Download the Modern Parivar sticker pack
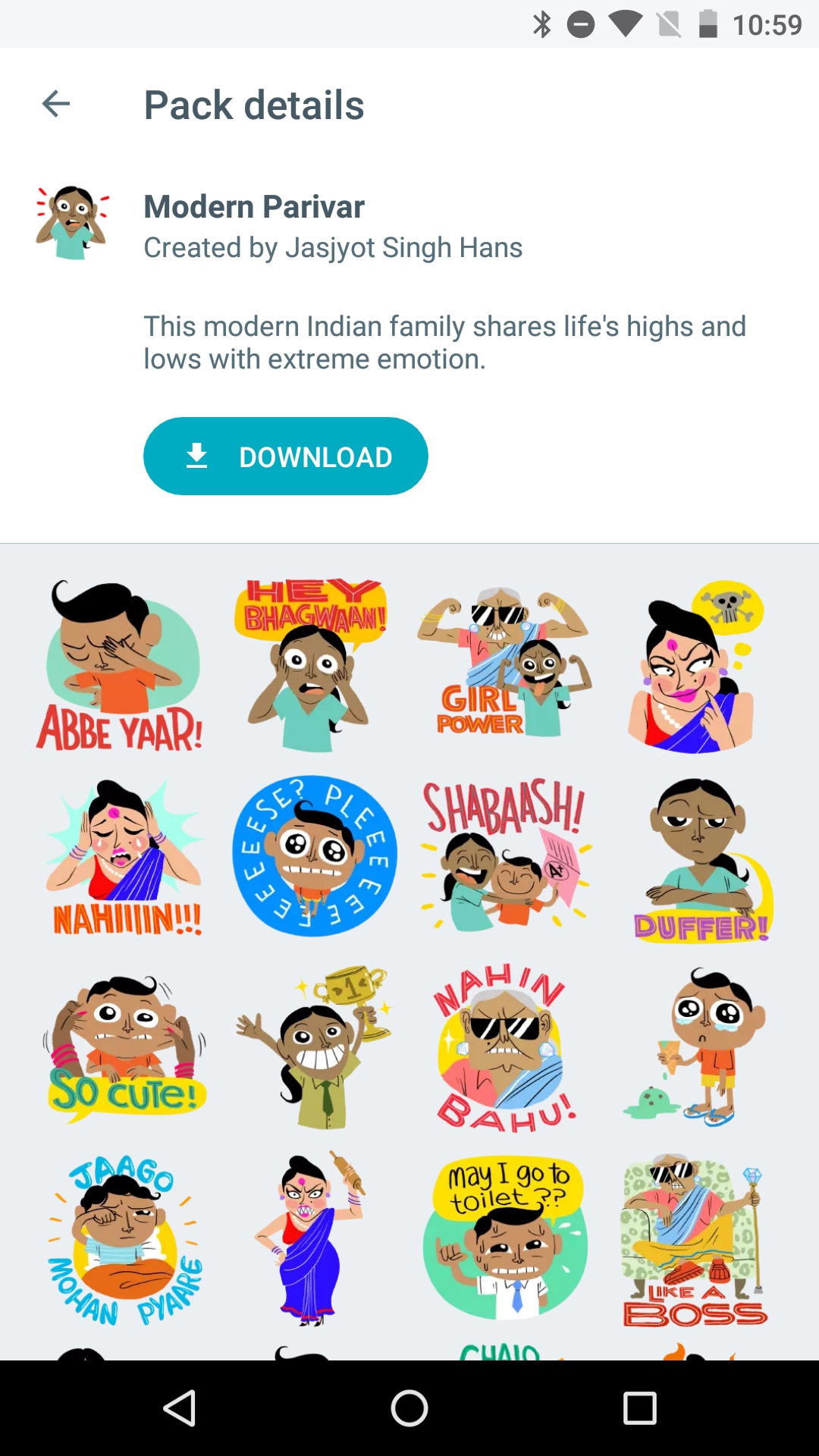Viewport: 819px width, 1456px height. tap(286, 457)
